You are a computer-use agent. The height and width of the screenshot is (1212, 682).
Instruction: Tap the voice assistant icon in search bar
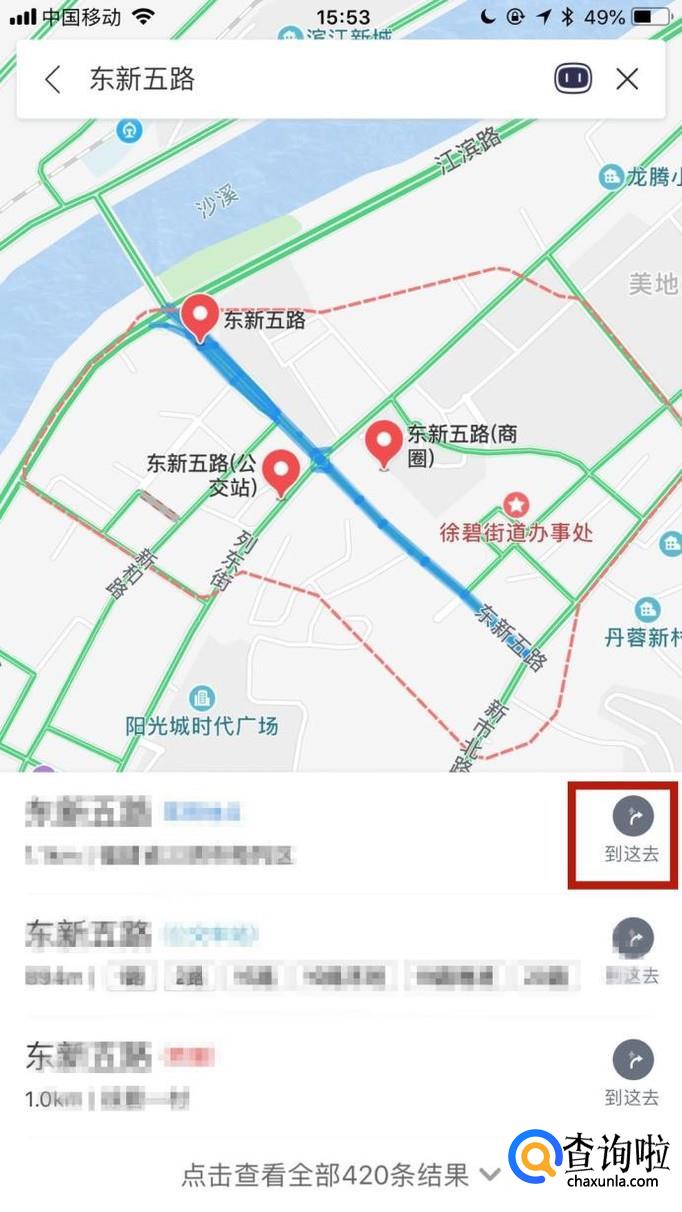click(x=573, y=79)
